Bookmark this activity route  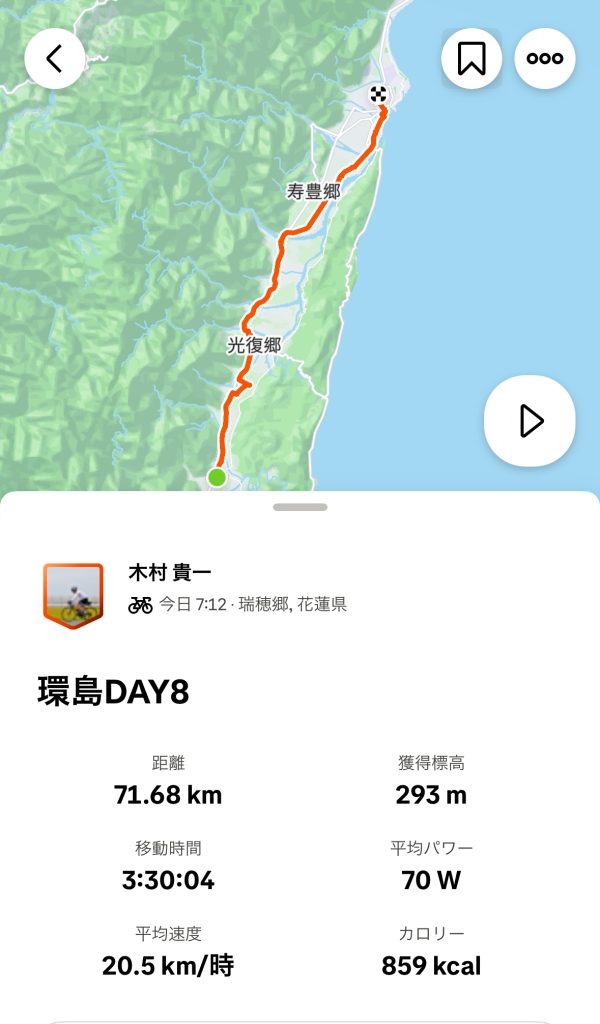471,59
